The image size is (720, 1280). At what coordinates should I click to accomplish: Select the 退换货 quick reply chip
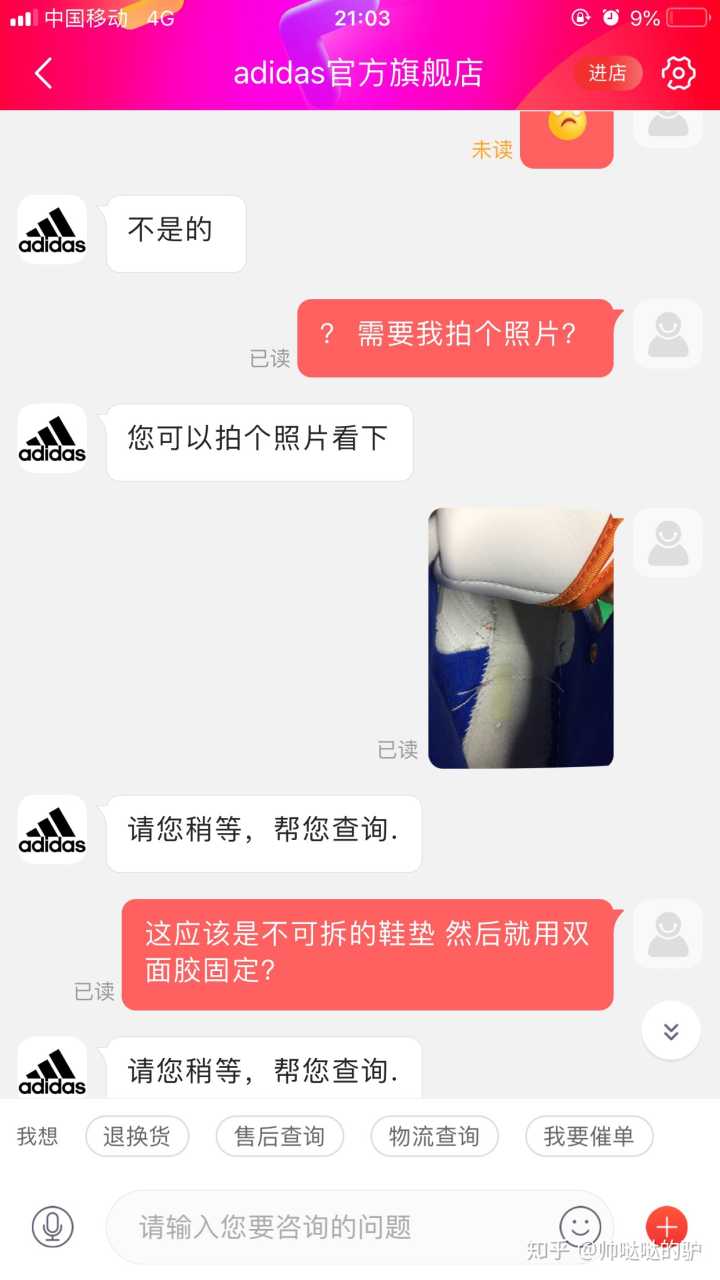137,1136
